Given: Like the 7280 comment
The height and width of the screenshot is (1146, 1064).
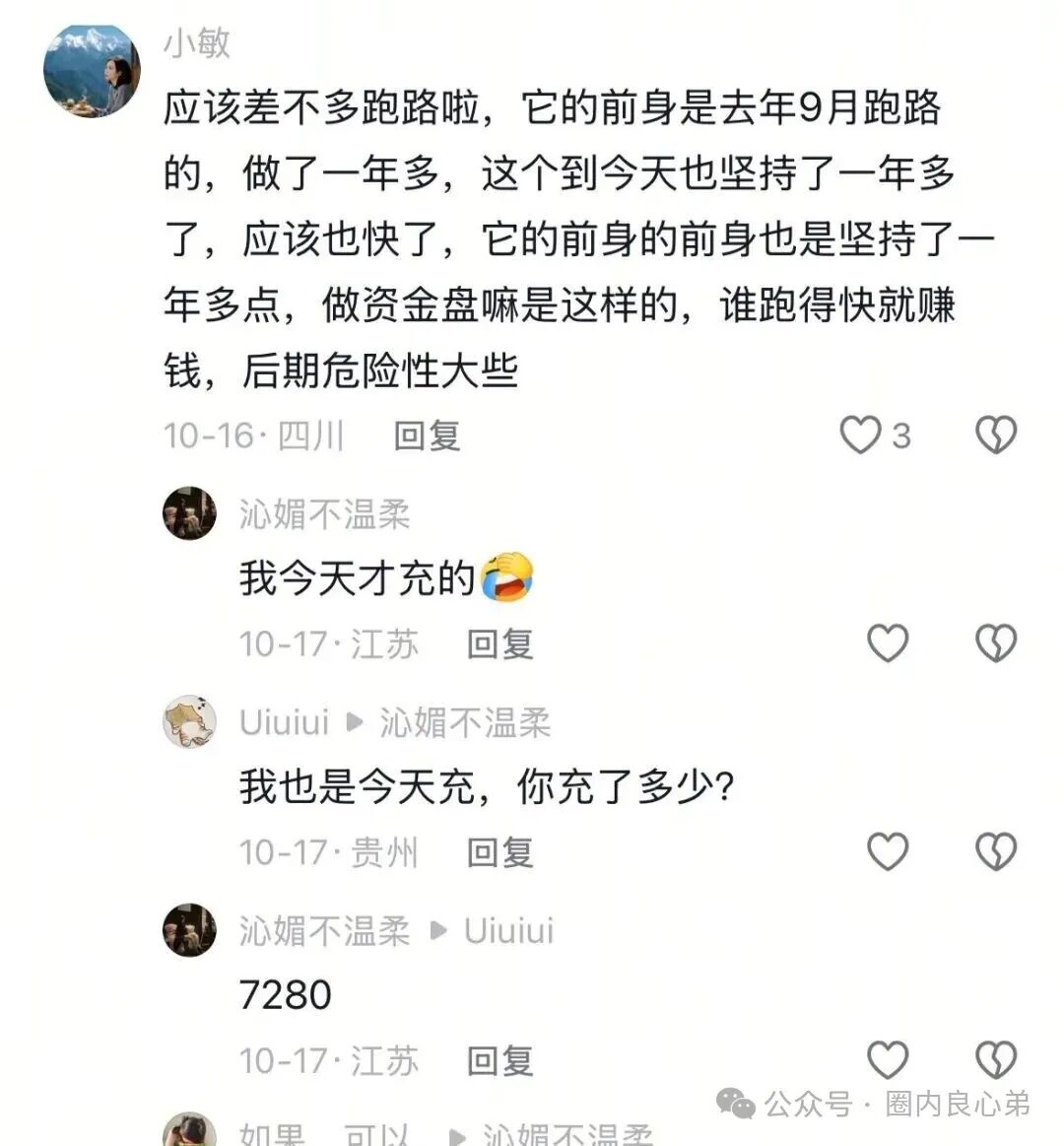Looking at the screenshot, I should [x=887, y=1060].
